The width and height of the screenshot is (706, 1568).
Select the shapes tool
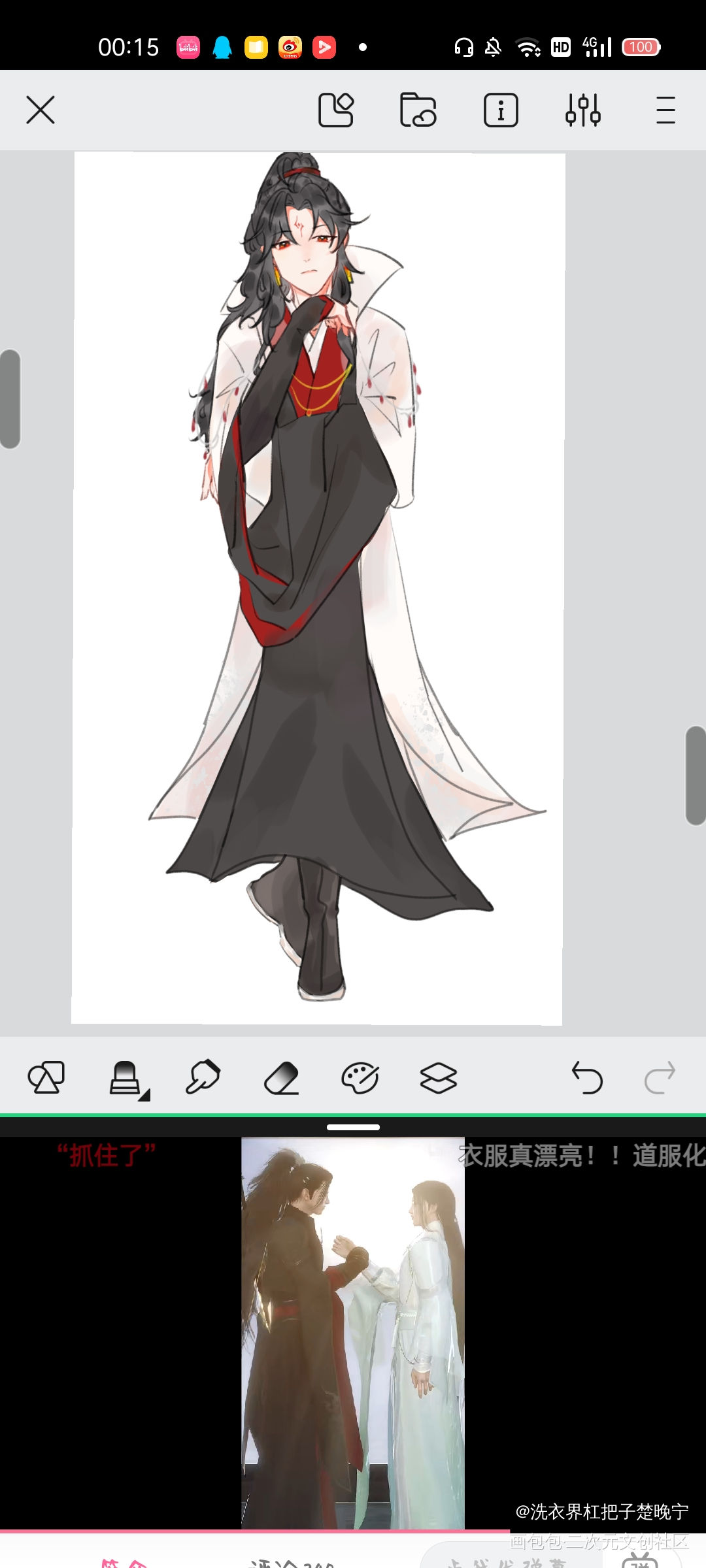click(x=46, y=1077)
